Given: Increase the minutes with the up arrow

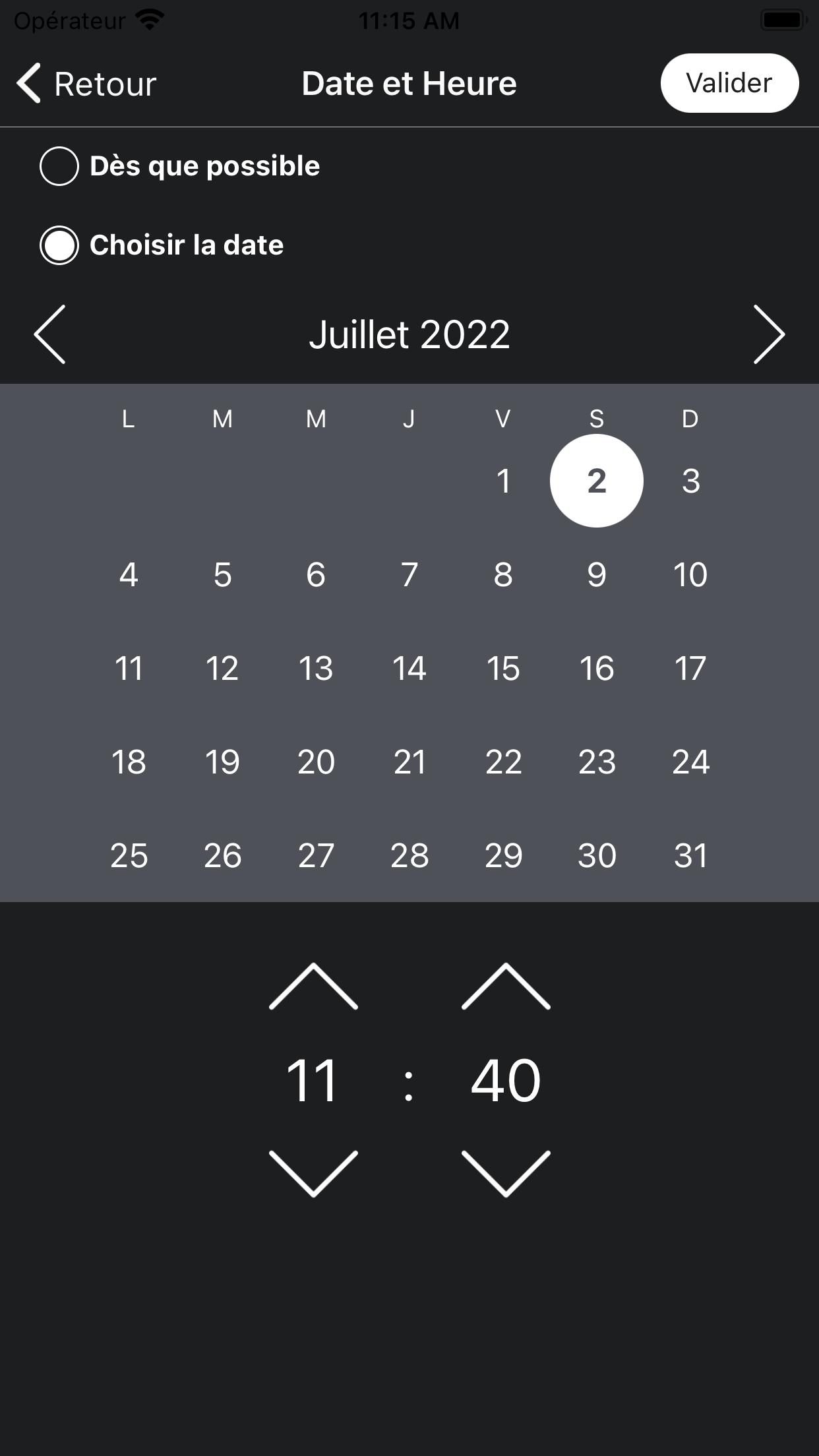Looking at the screenshot, I should point(506,986).
